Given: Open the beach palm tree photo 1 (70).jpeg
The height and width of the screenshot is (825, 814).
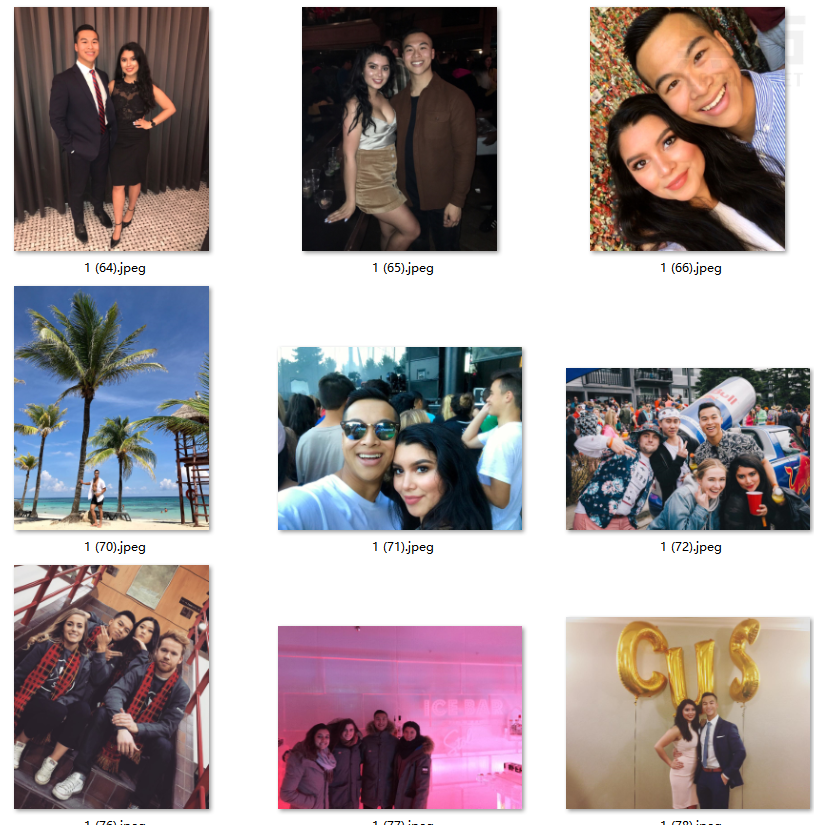Looking at the screenshot, I should point(111,407).
